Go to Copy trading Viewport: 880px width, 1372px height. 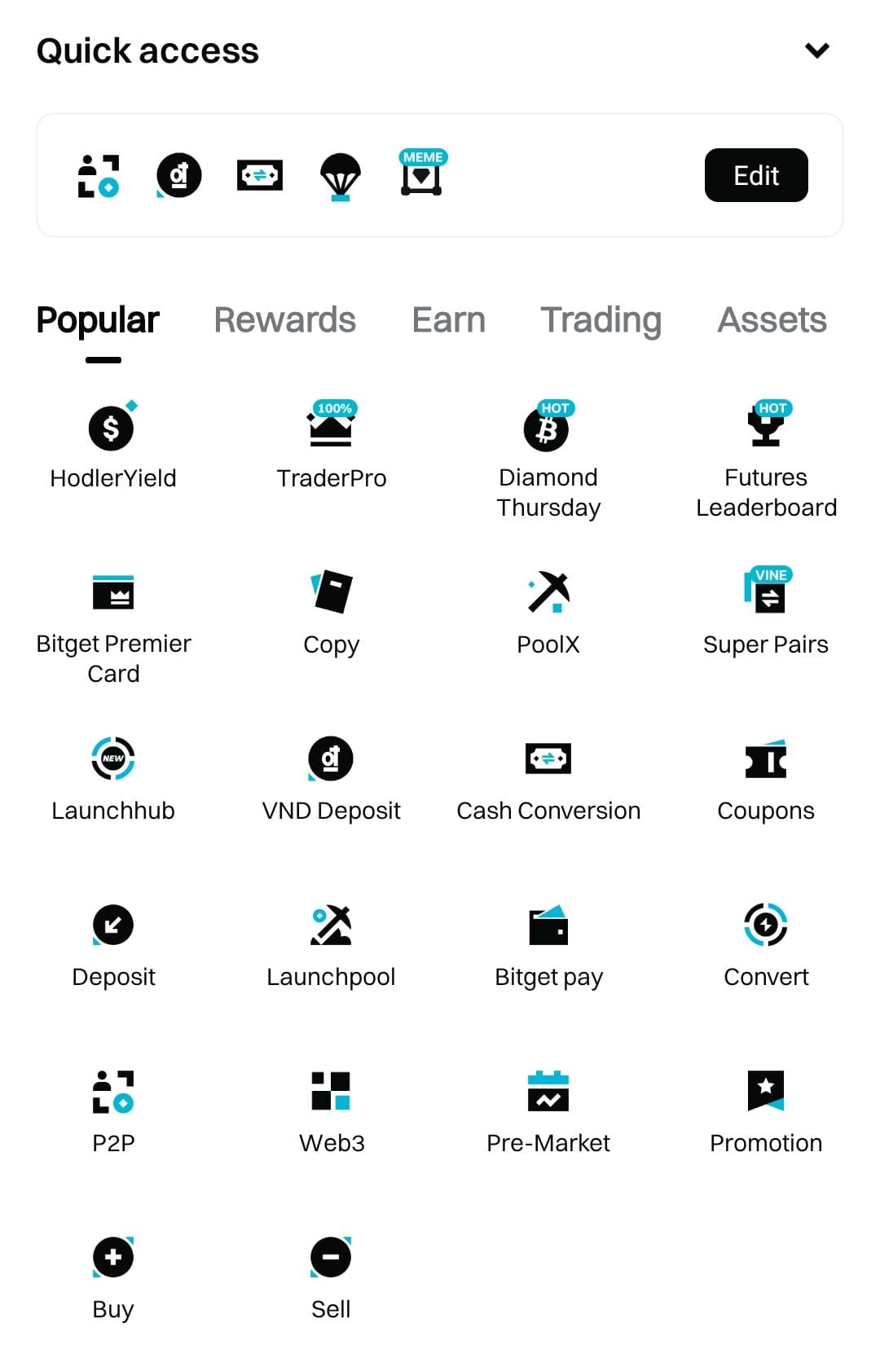coord(331,611)
